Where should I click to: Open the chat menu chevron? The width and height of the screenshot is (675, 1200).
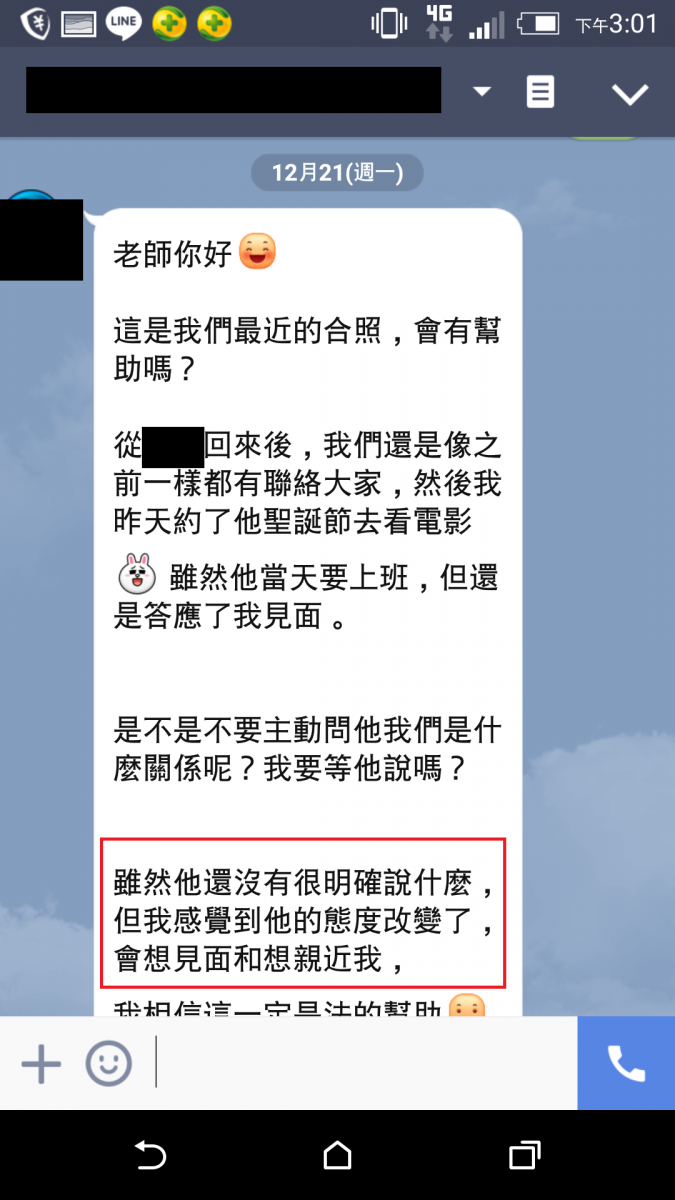click(630, 94)
